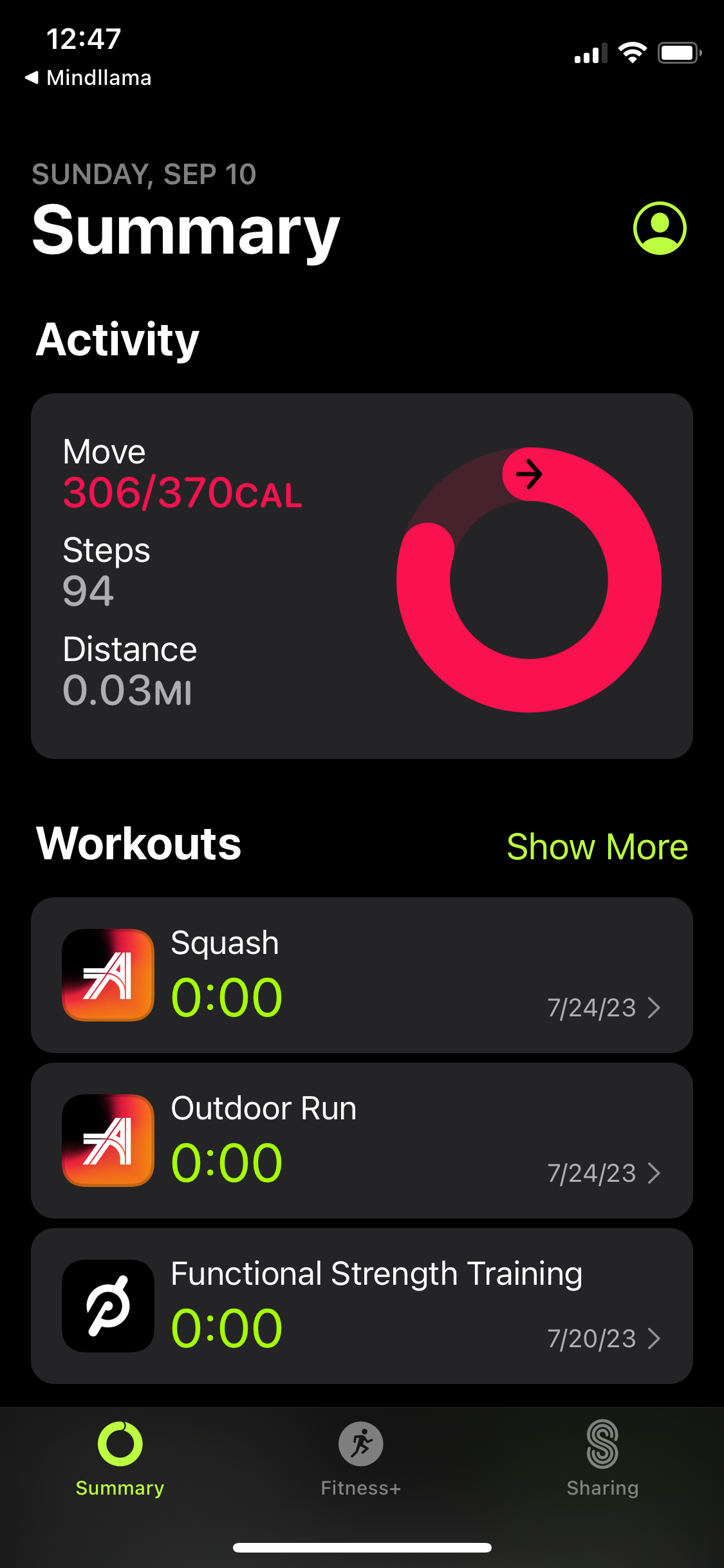Tap the arrow inside the Move ring

tap(528, 474)
